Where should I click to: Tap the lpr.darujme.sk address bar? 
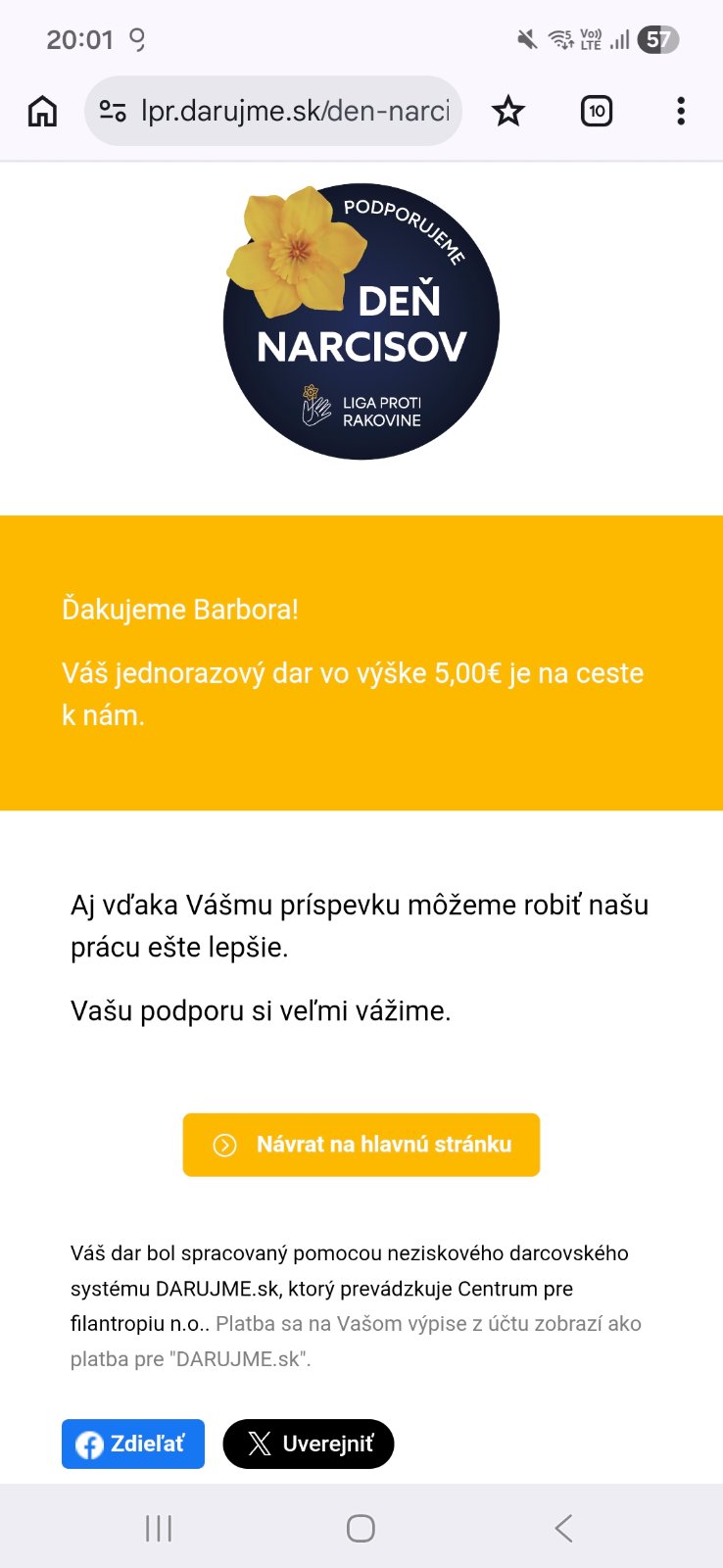[x=294, y=112]
